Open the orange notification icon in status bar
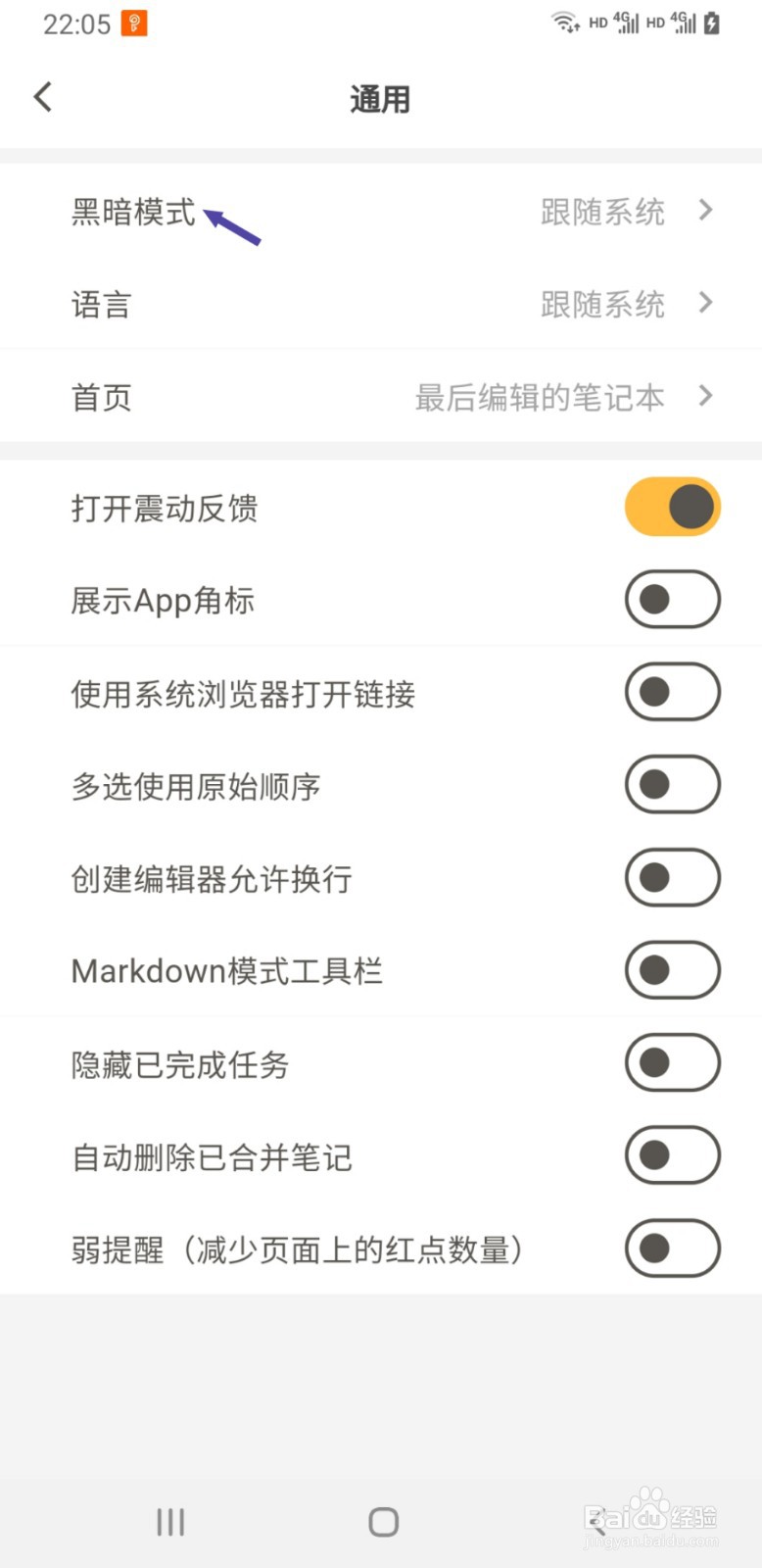Image resolution: width=762 pixels, height=1568 pixels. (132, 22)
